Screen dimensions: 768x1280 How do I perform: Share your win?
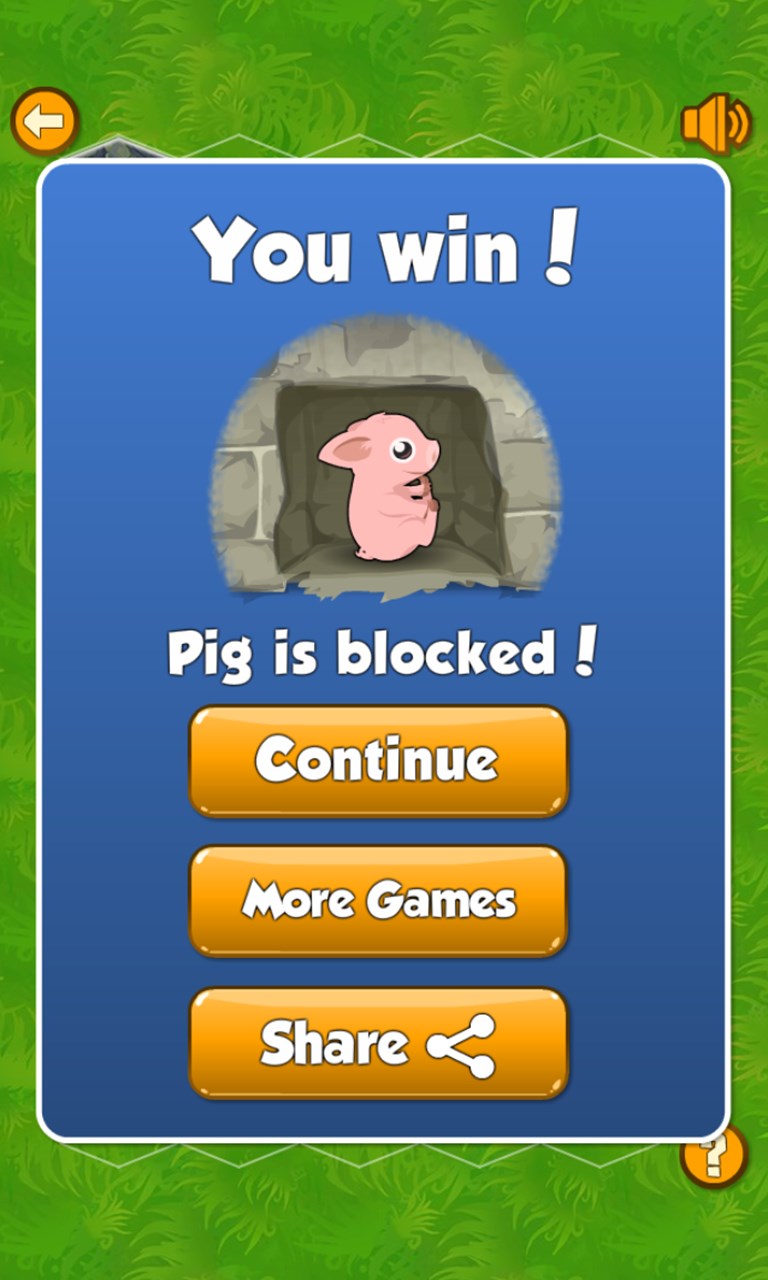378,1043
